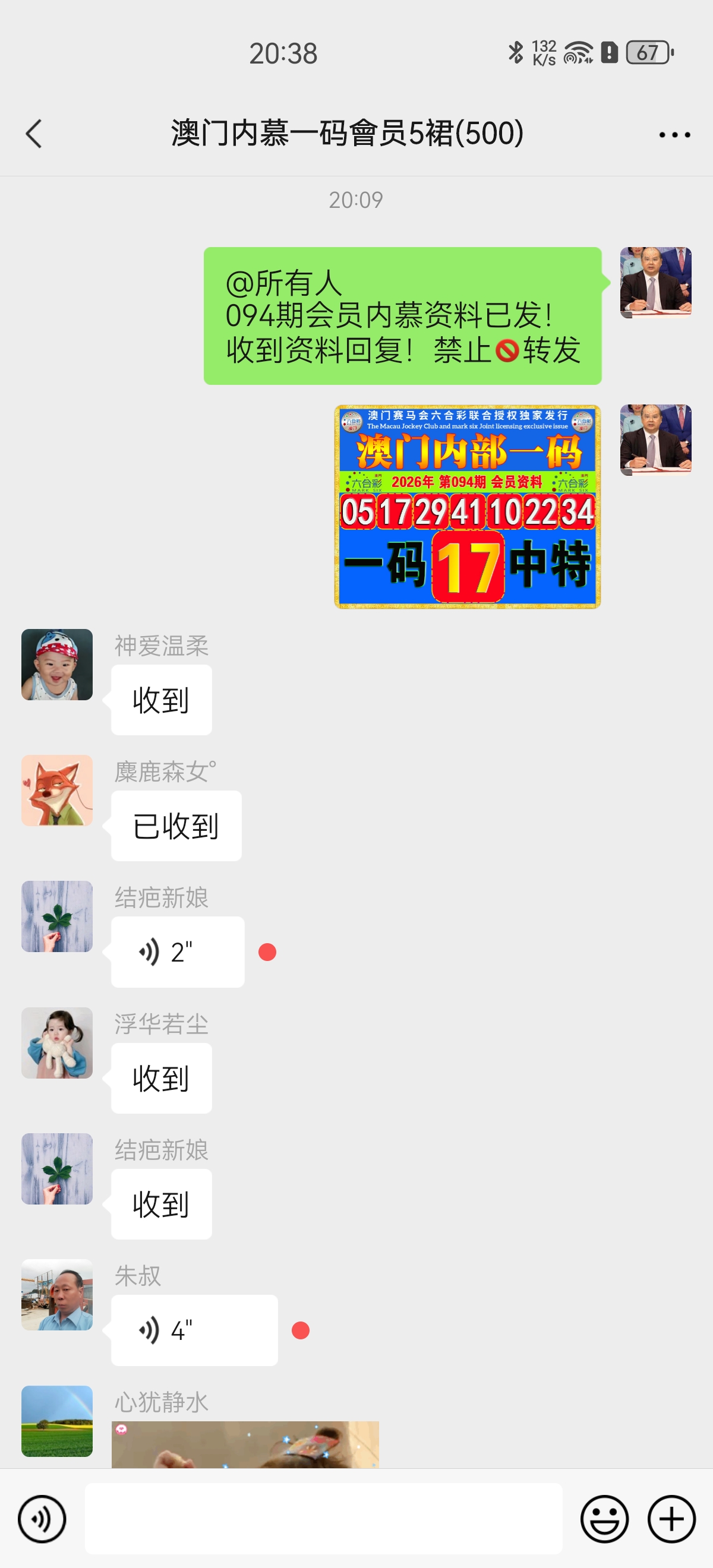The width and height of the screenshot is (713, 1568).
Task: View 神爱温柔's profile avatar
Action: coord(57,664)
